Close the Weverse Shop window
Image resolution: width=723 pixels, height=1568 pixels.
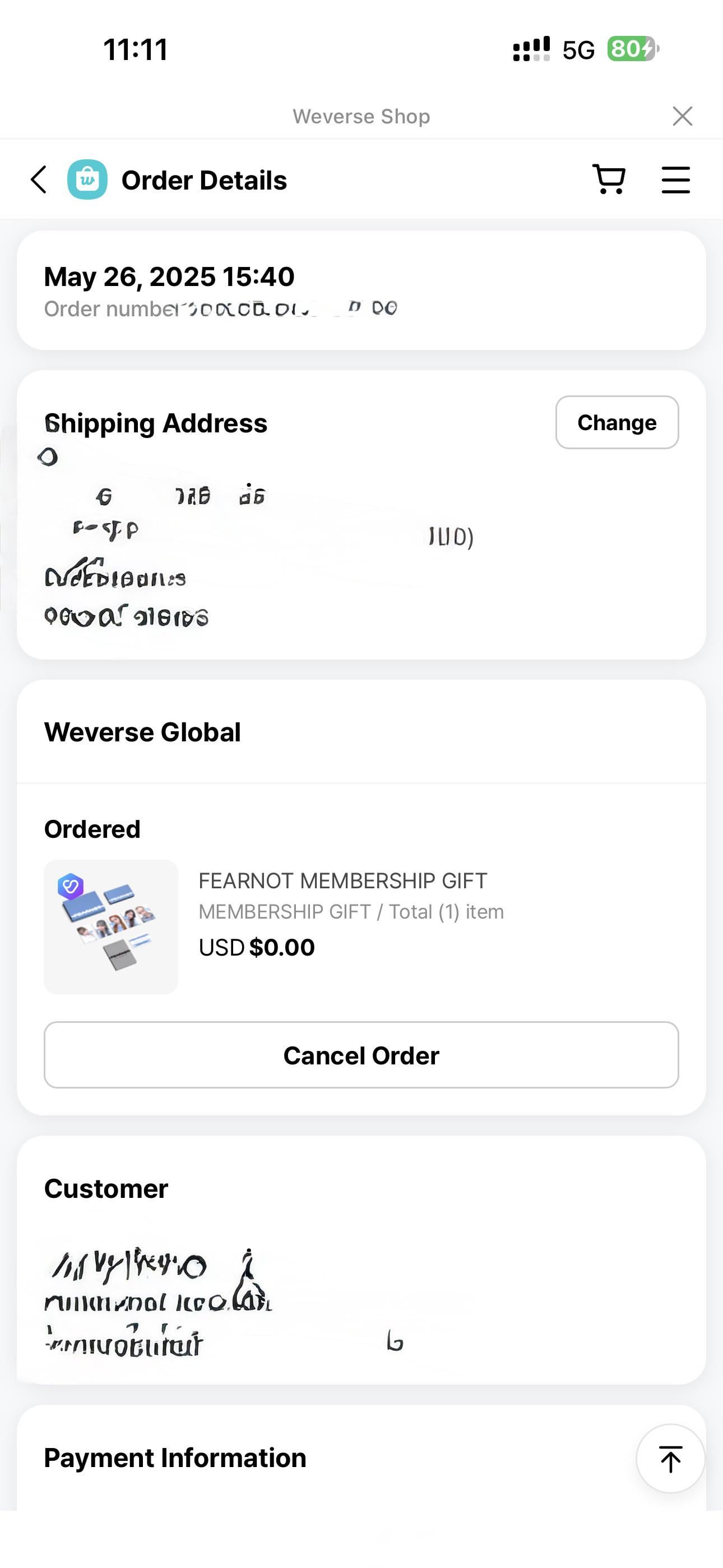point(682,116)
